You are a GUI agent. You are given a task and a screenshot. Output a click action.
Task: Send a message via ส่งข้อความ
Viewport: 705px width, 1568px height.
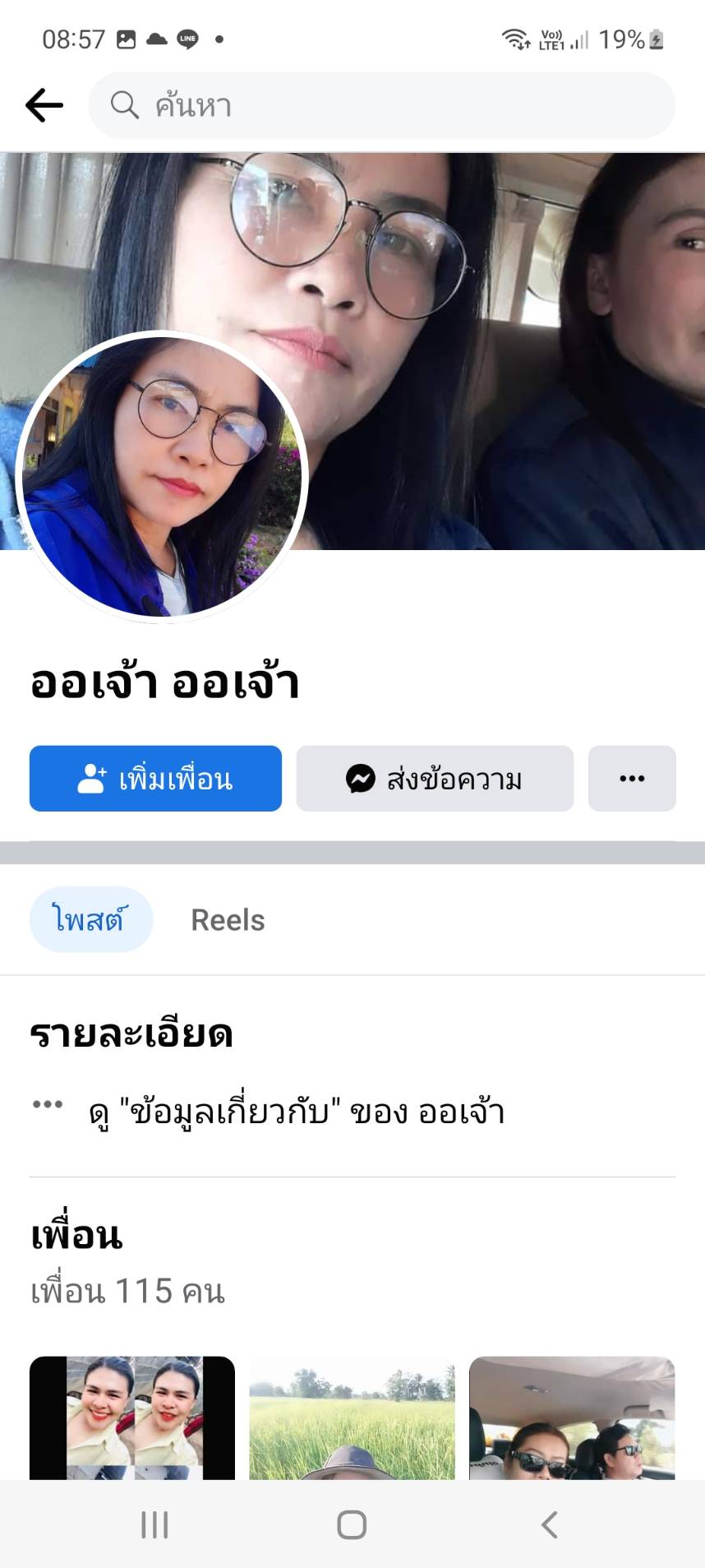pyautogui.click(x=435, y=778)
